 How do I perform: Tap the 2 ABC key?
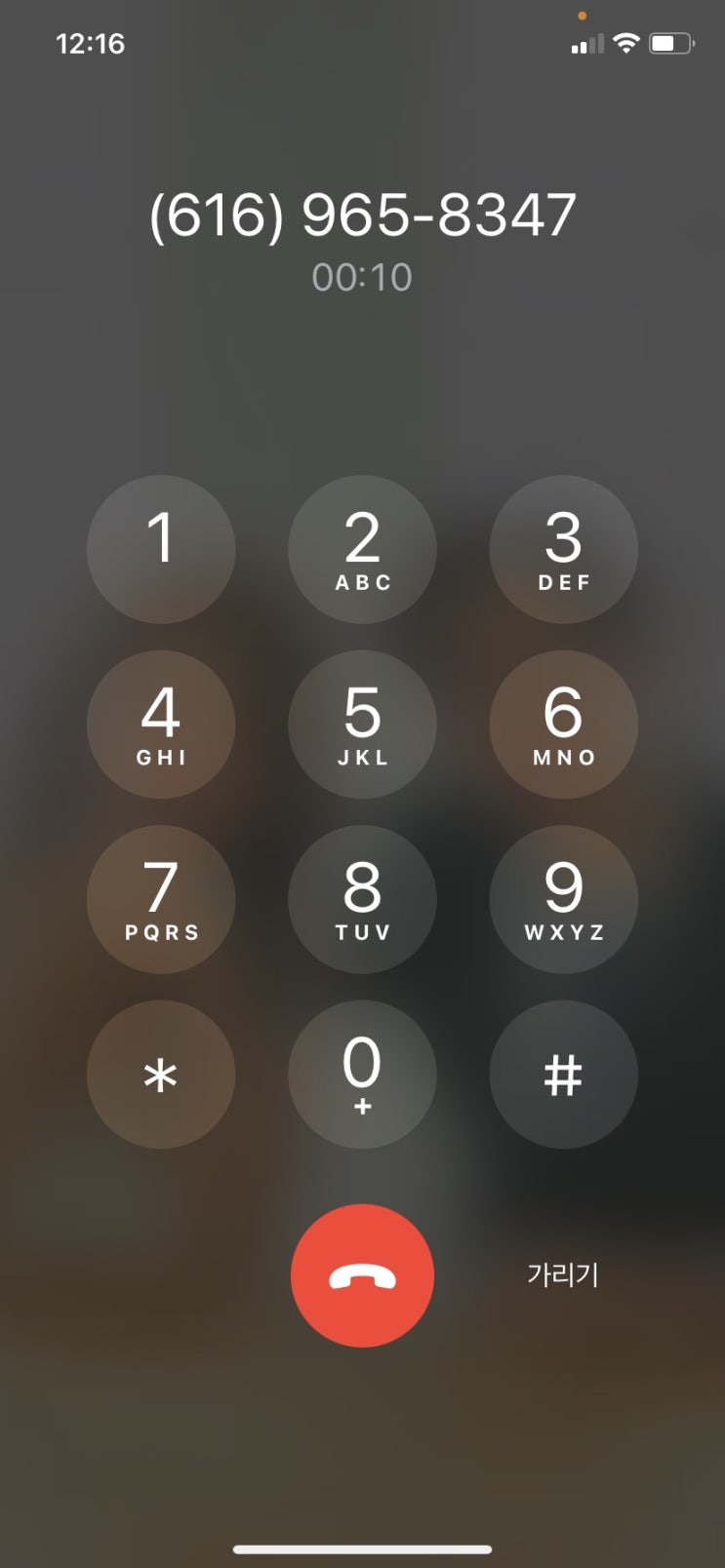click(x=362, y=549)
